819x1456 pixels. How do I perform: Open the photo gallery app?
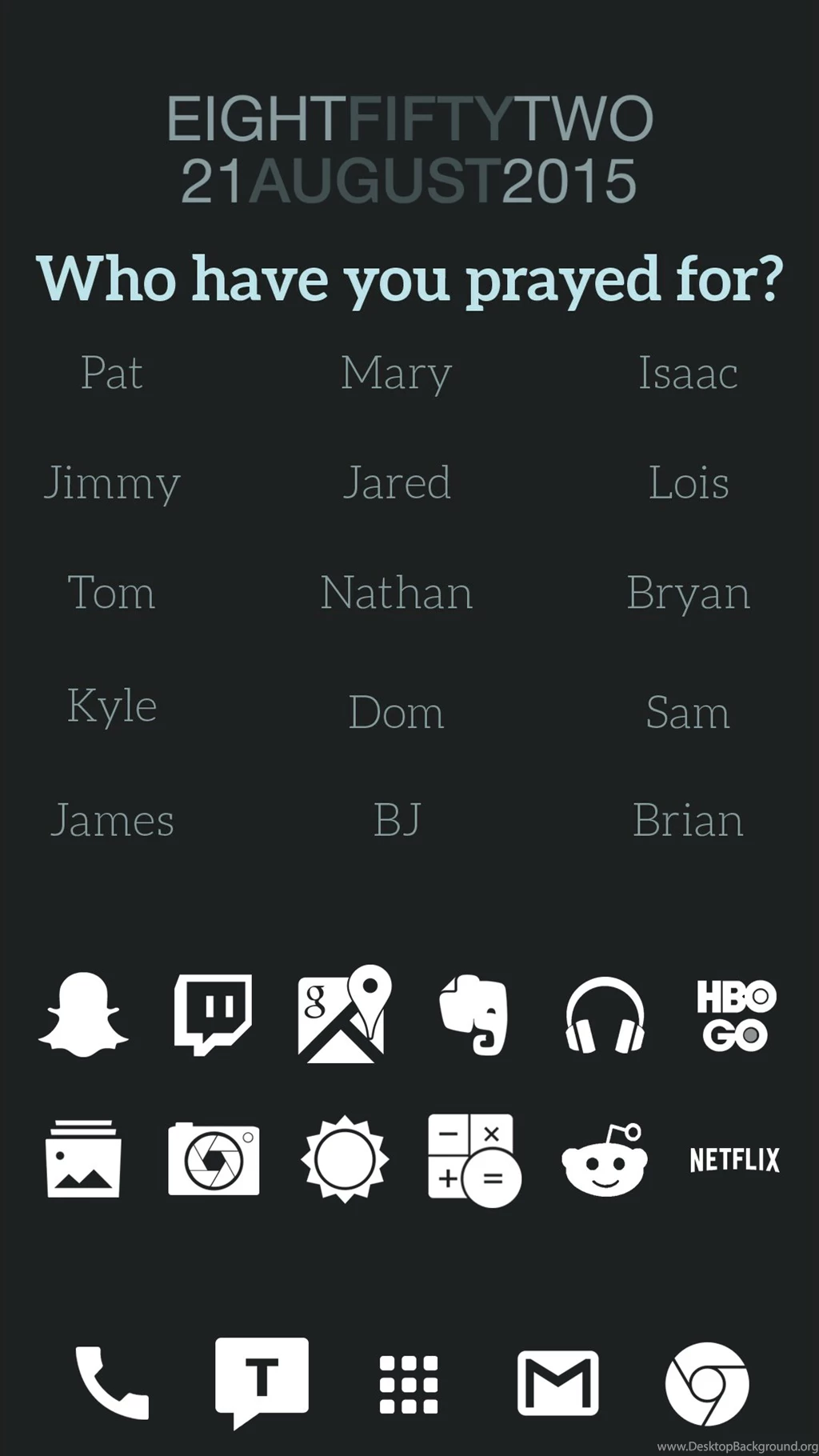click(x=83, y=1159)
